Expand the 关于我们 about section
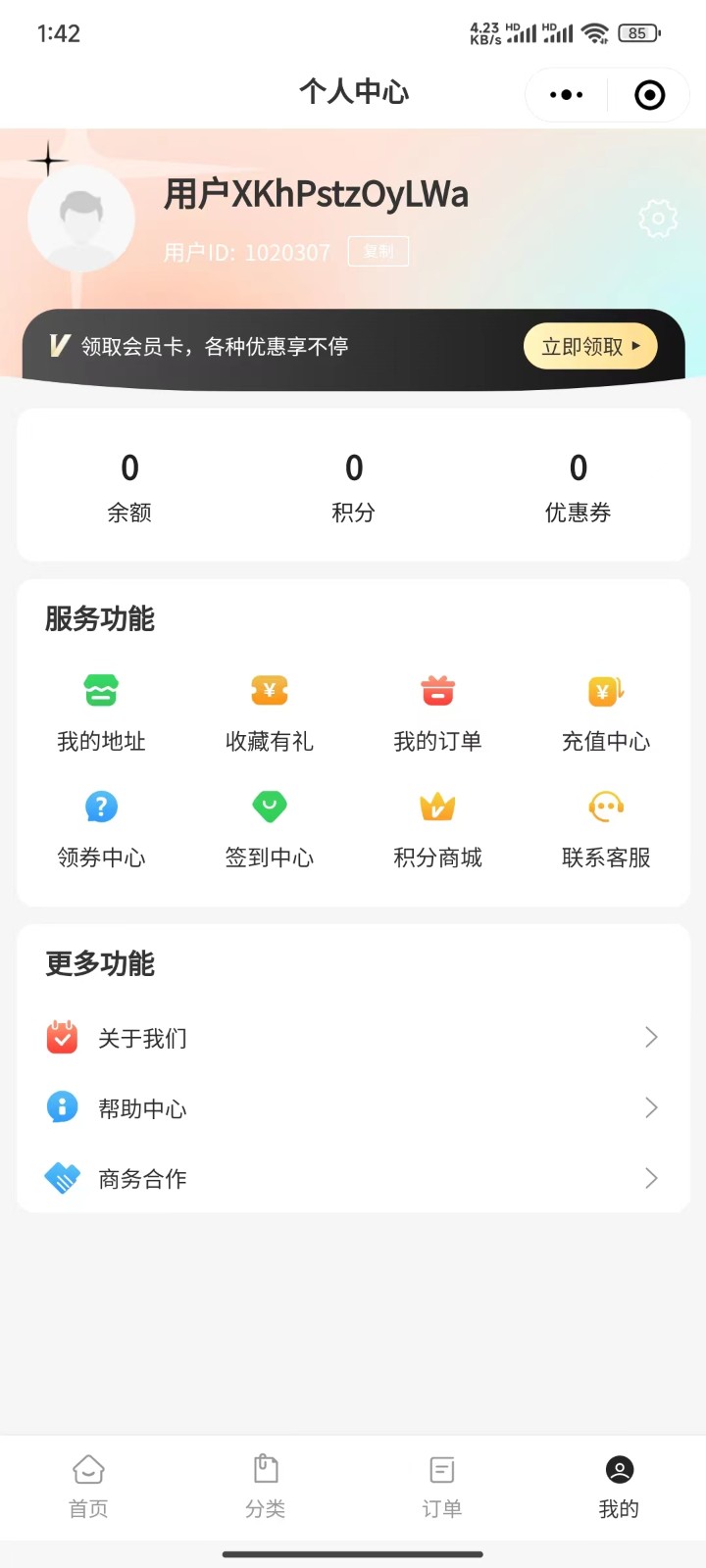The image size is (706, 1568). point(353,1037)
